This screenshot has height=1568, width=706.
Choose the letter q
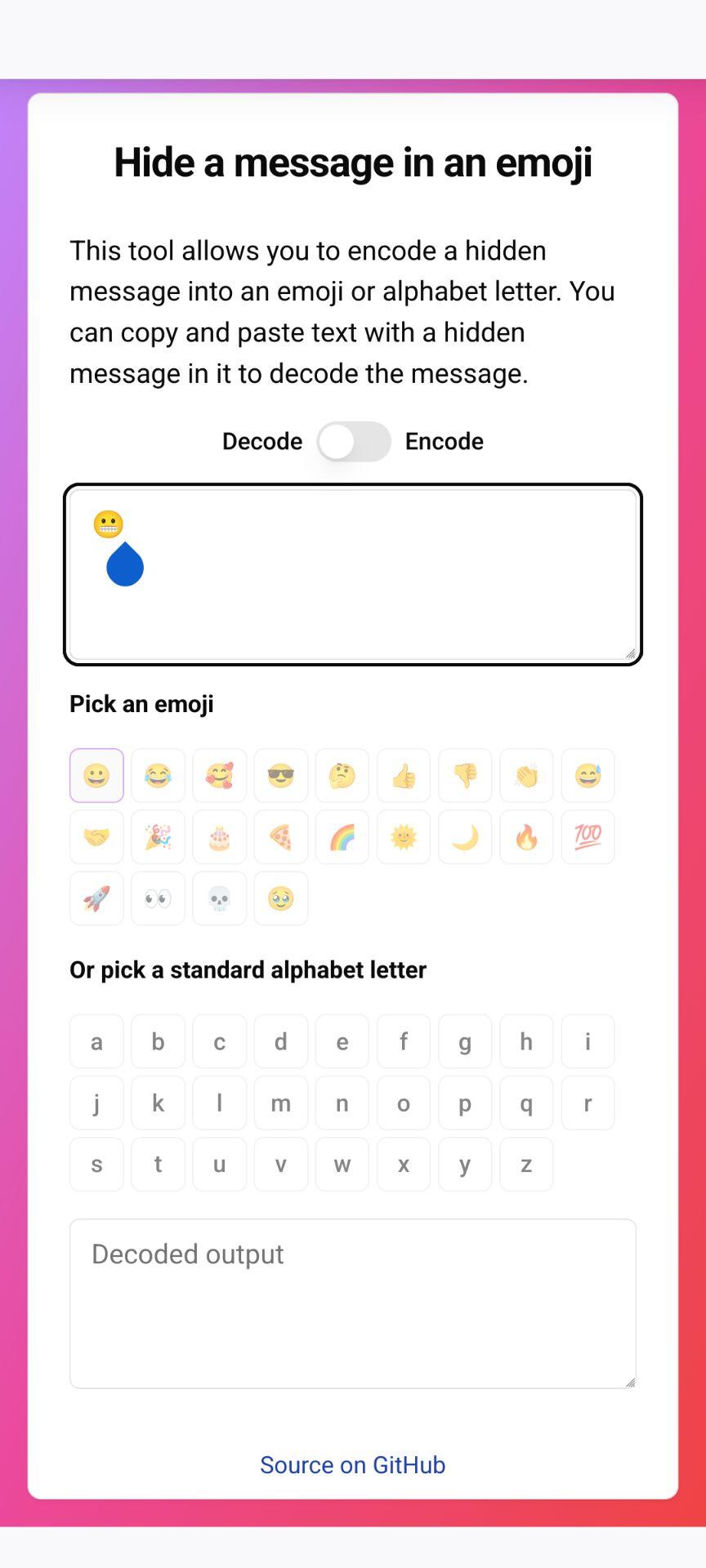tap(526, 1103)
